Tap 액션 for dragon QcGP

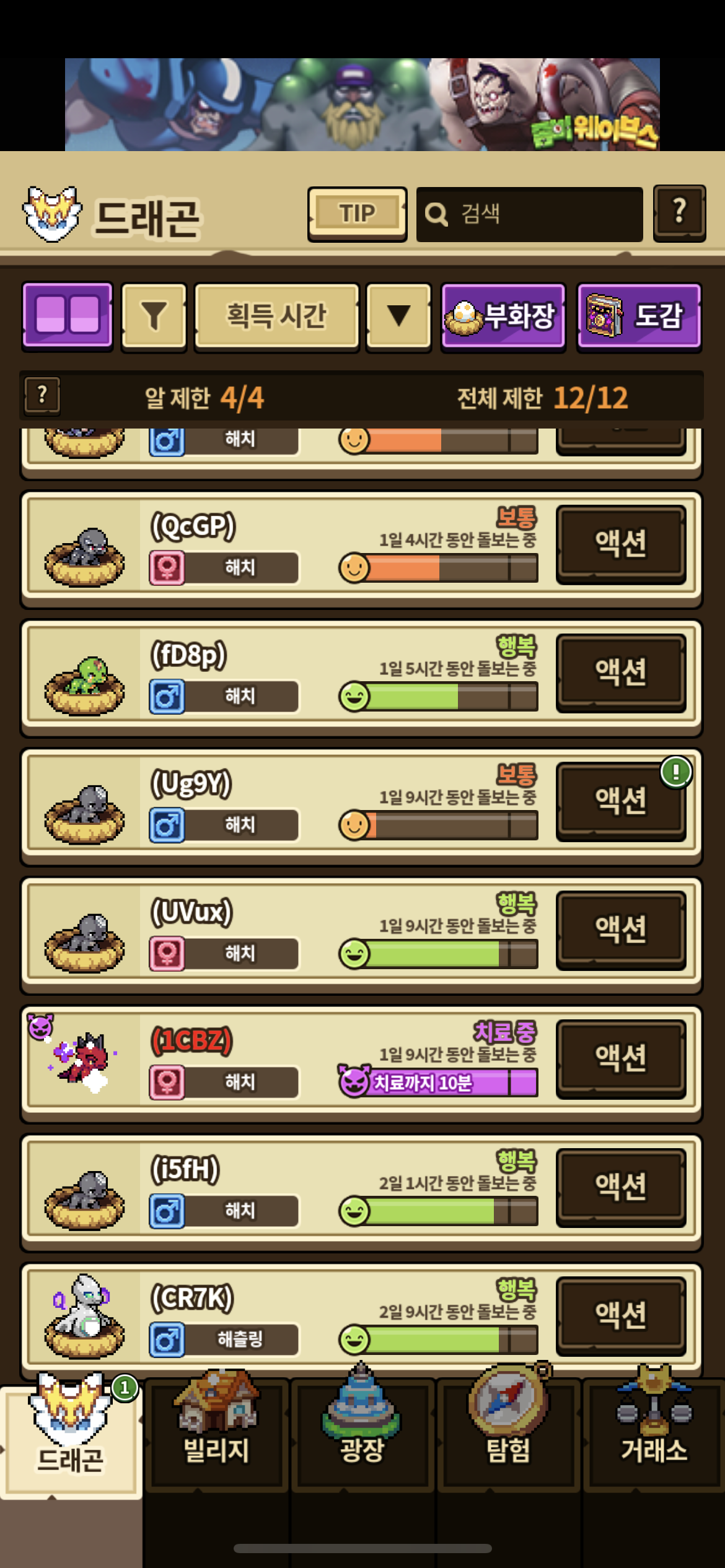[621, 544]
